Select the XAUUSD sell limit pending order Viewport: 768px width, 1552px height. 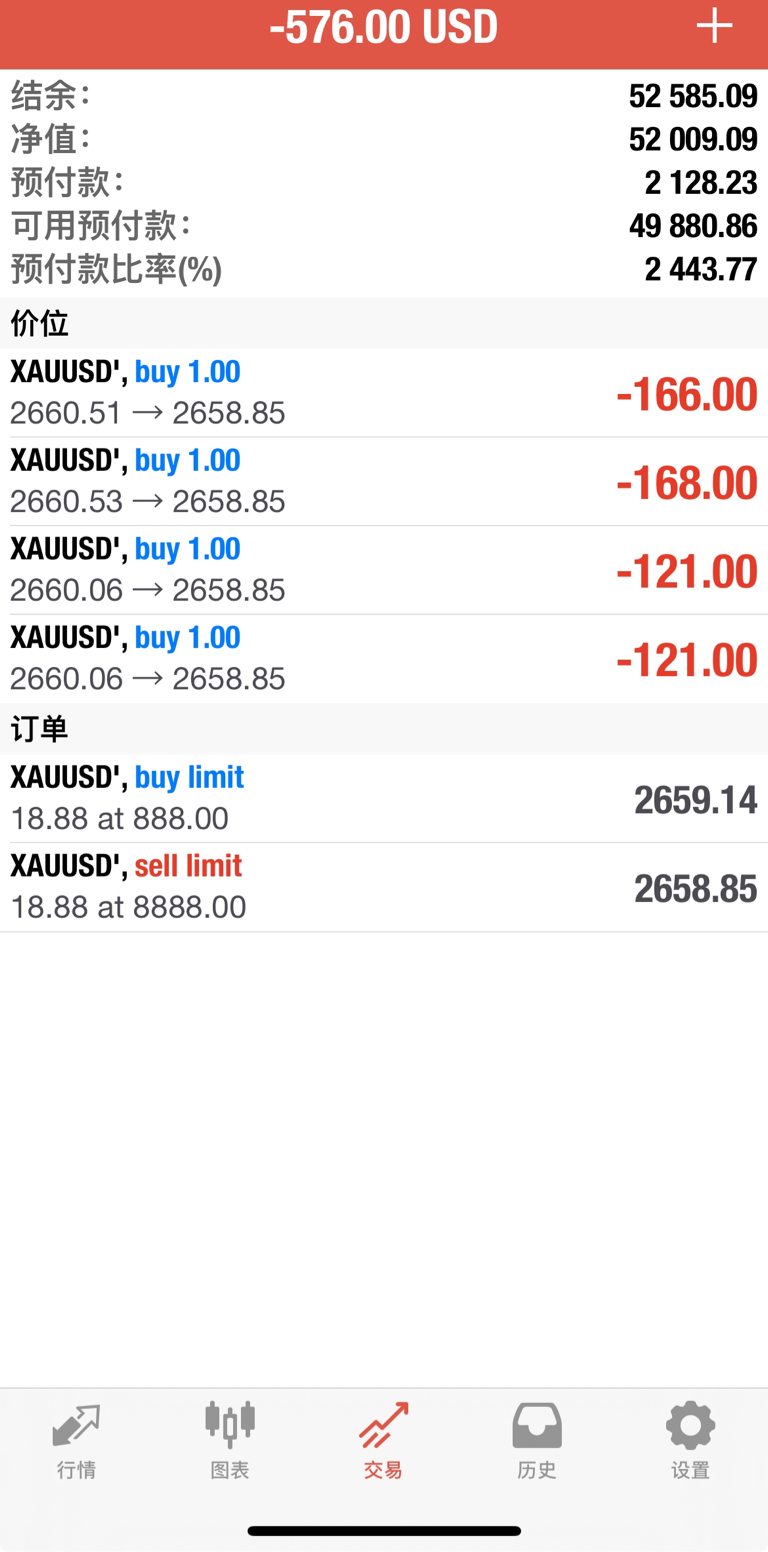pos(384,888)
